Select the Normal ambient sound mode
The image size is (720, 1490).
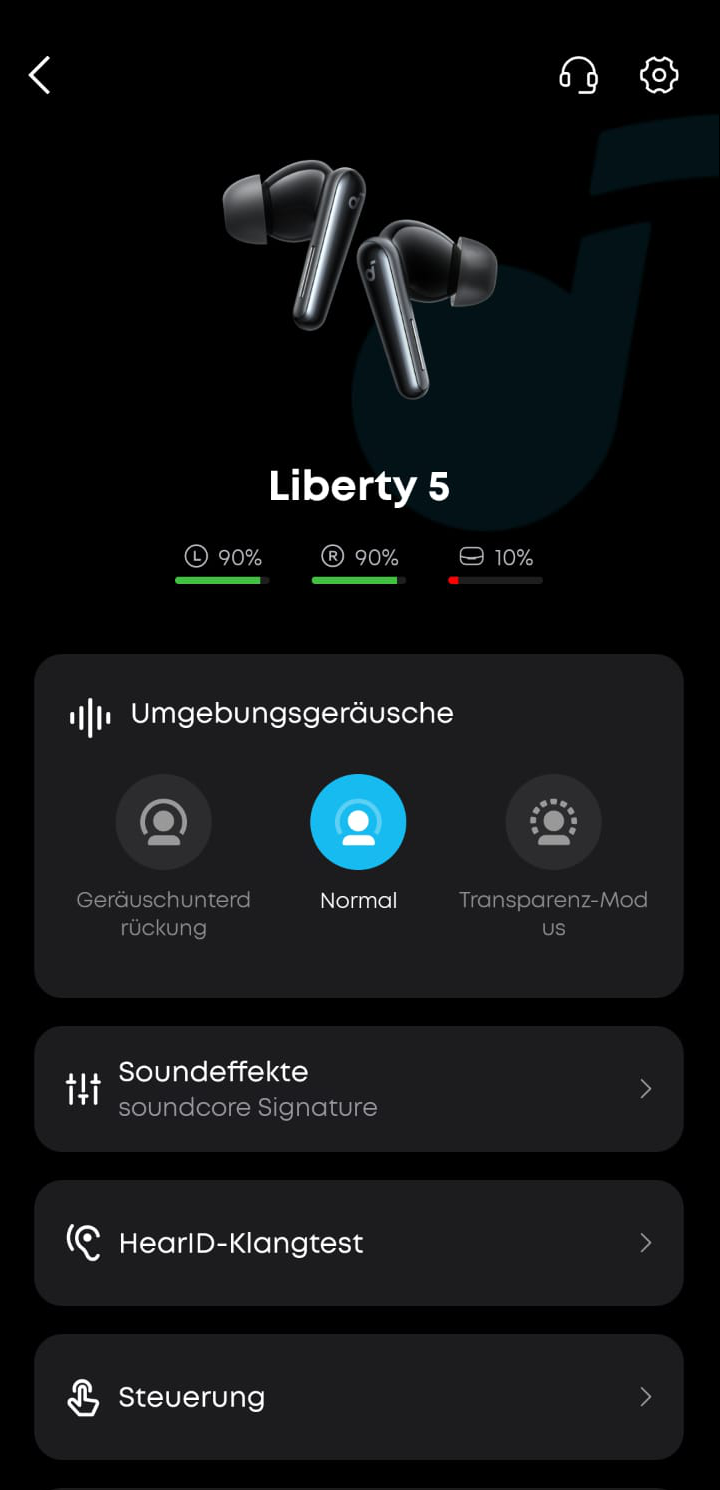(358, 822)
